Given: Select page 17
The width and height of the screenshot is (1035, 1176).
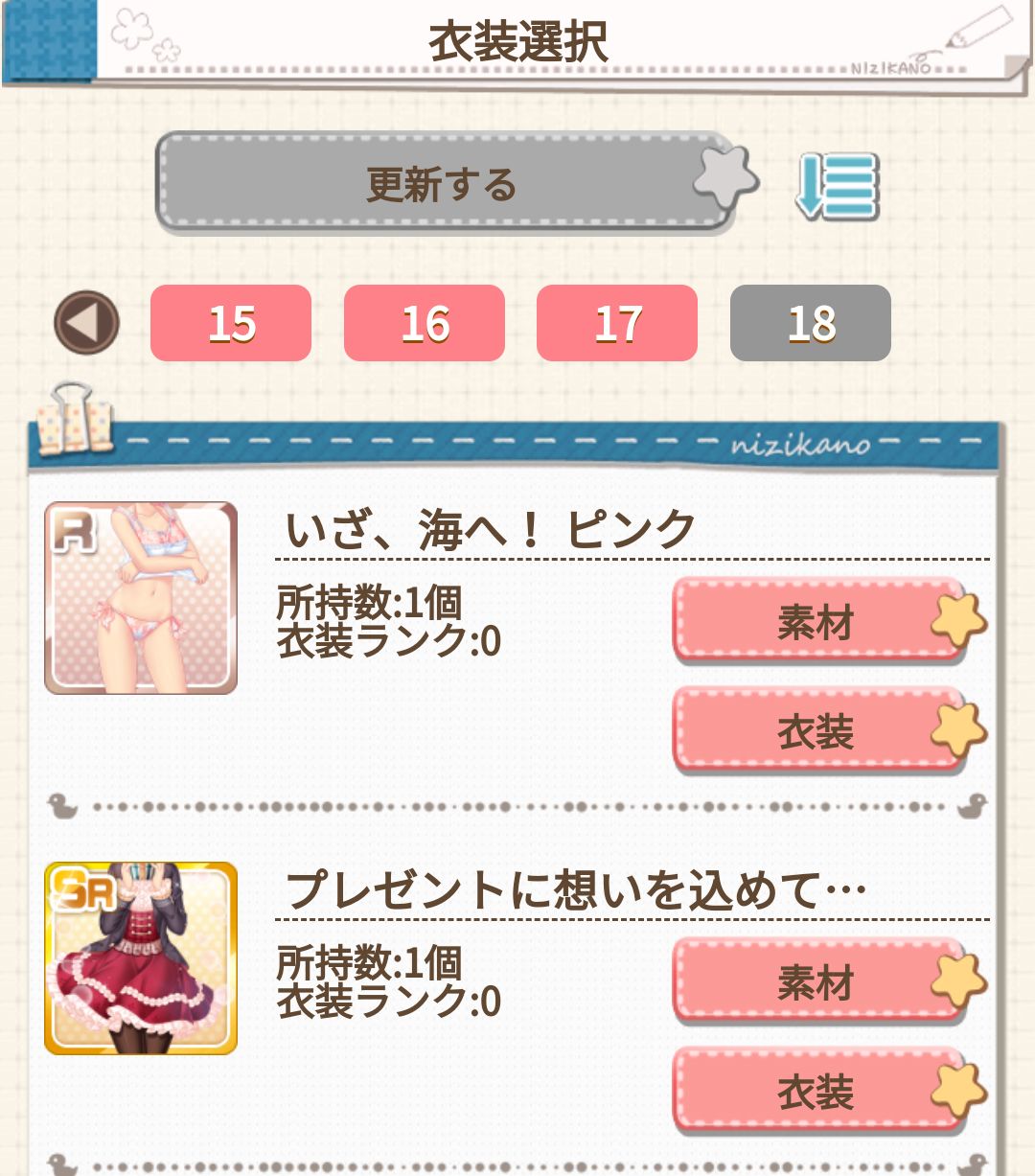Looking at the screenshot, I should [616, 324].
